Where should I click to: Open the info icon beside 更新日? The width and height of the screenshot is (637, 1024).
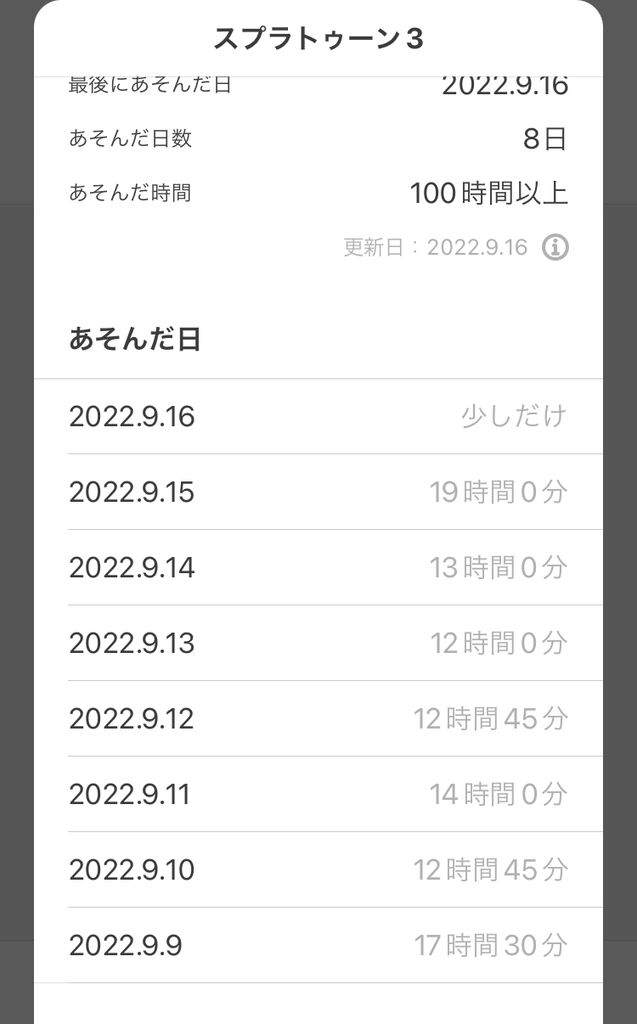pyautogui.click(x=555, y=248)
